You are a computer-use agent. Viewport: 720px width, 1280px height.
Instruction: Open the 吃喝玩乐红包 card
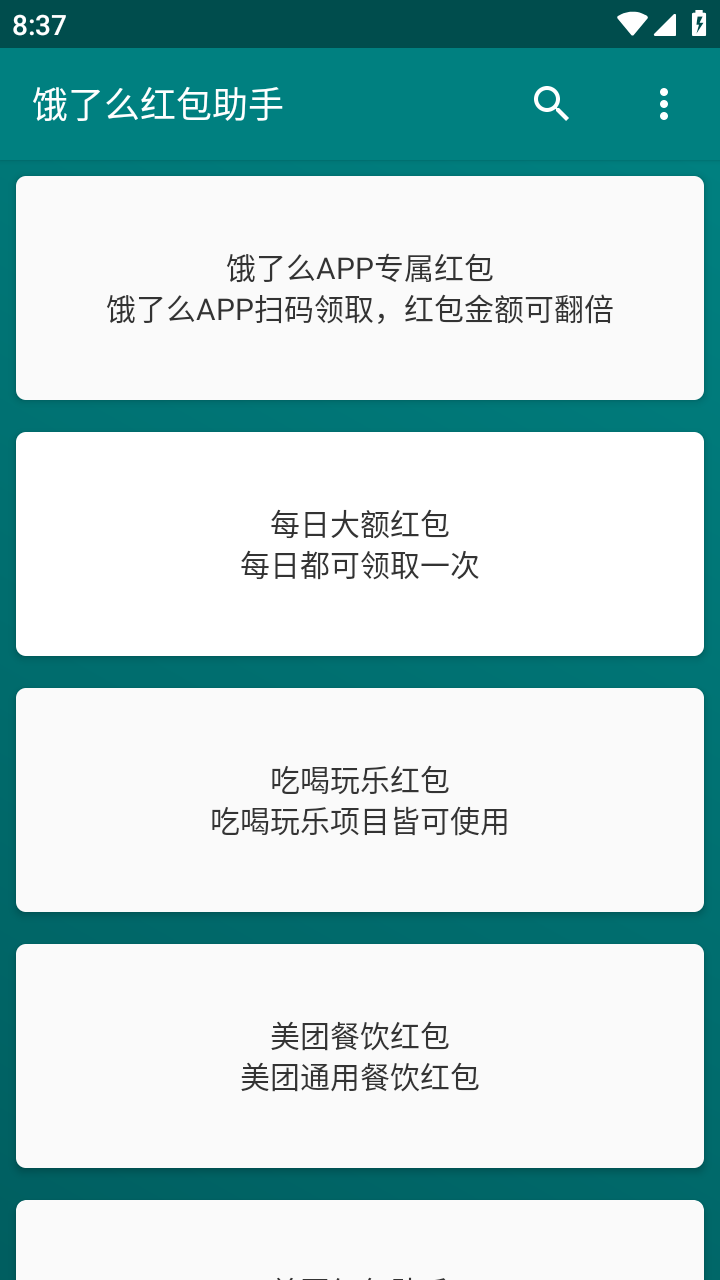tap(360, 800)
